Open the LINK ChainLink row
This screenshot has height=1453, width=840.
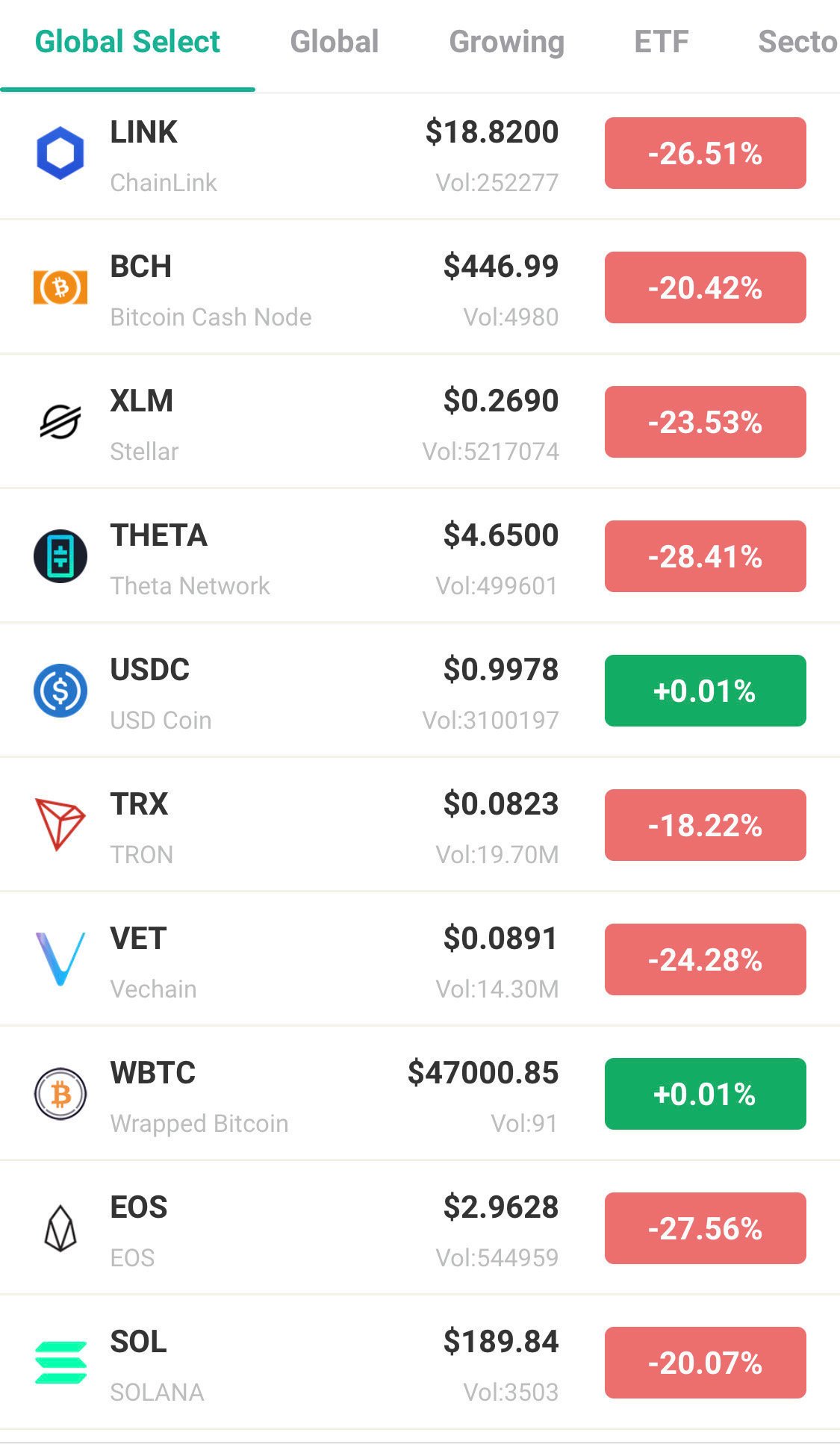[x=420, y=156]
